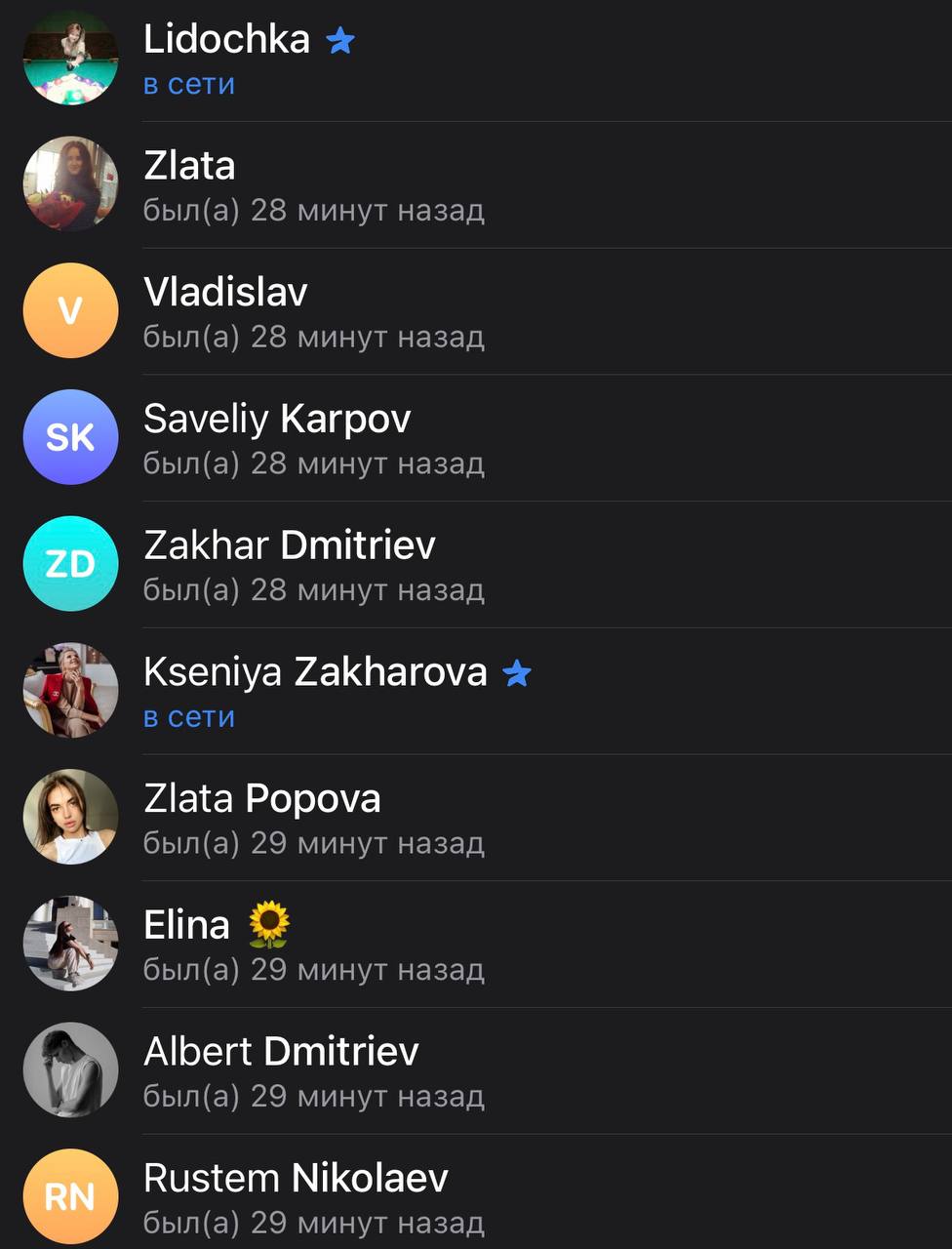Screen dimensions: 952x1249
Task: Open Saveliy Karpov's contact
Action: click(x=476, y=438)
